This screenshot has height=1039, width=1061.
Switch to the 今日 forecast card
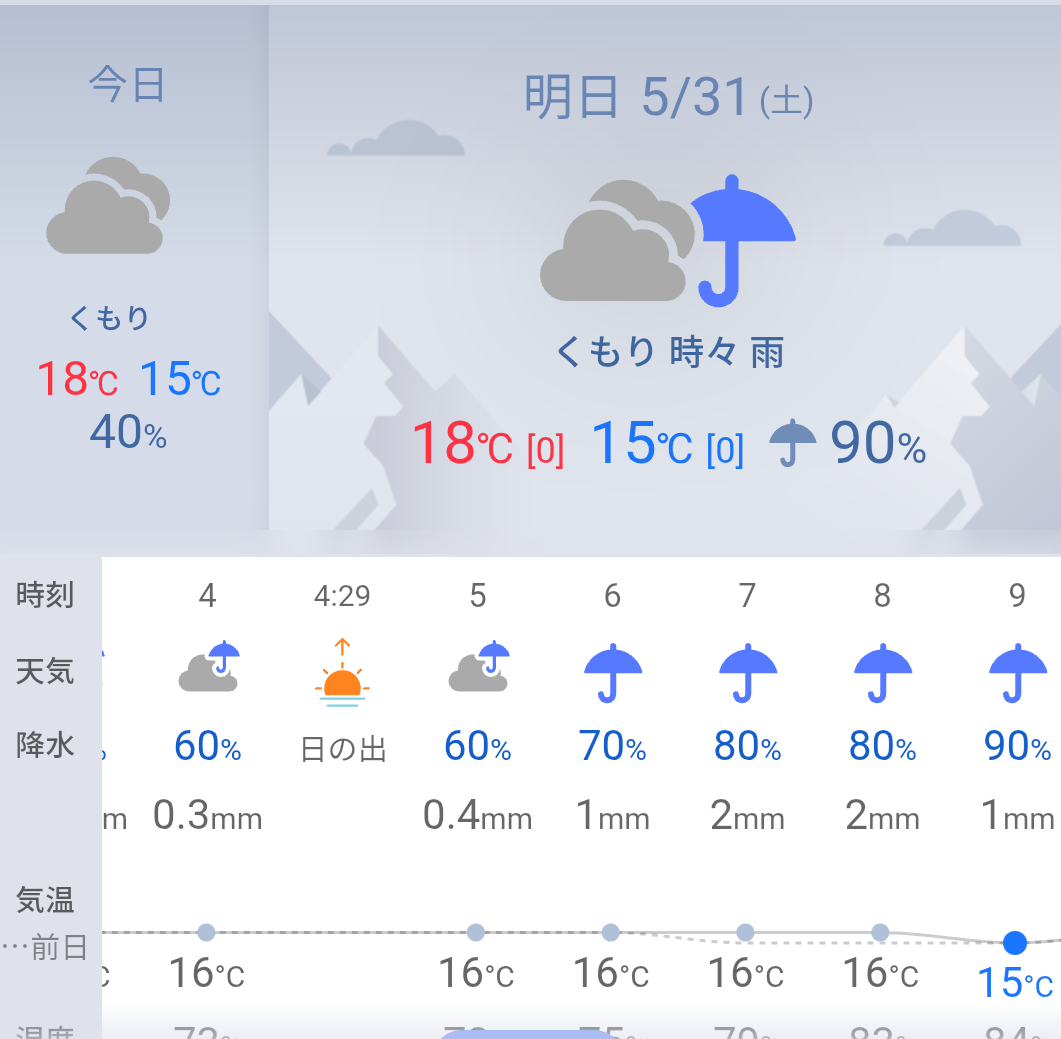click(x=128, y=260)
